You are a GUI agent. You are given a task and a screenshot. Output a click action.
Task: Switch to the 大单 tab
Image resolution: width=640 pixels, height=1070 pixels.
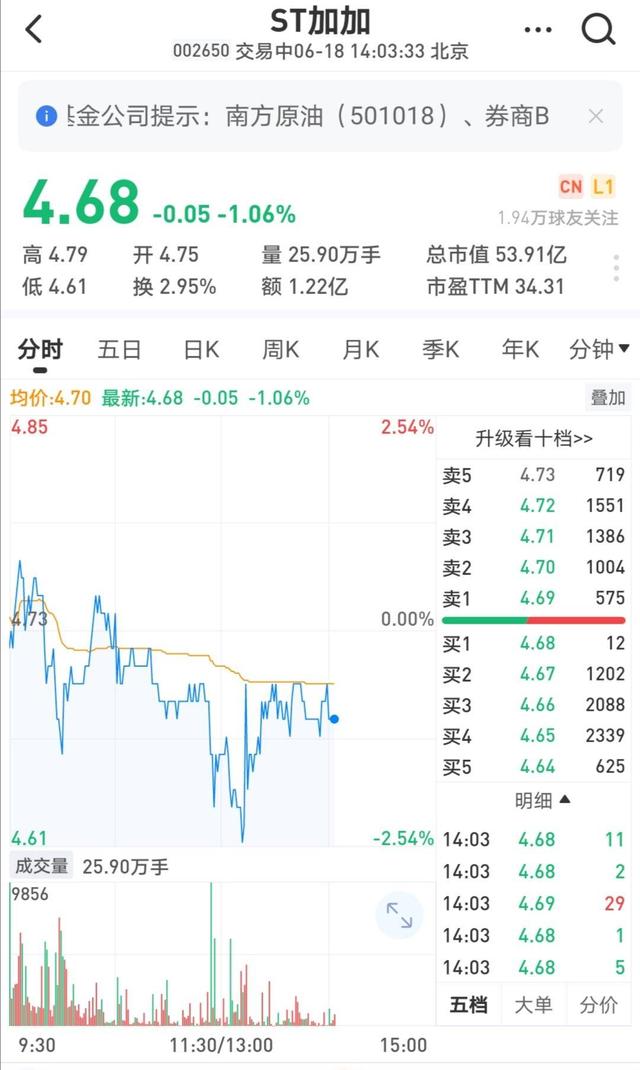(x=533, y=1005)
